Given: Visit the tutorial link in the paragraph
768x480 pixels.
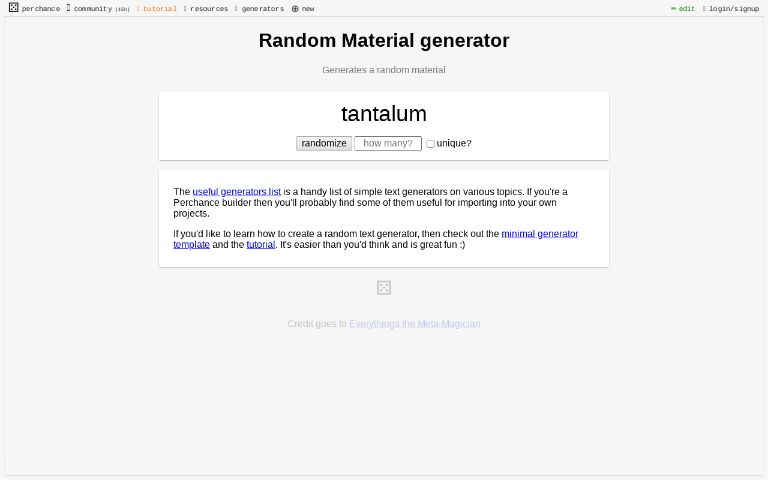Looking at the screenshot, I should pos(260,244).
